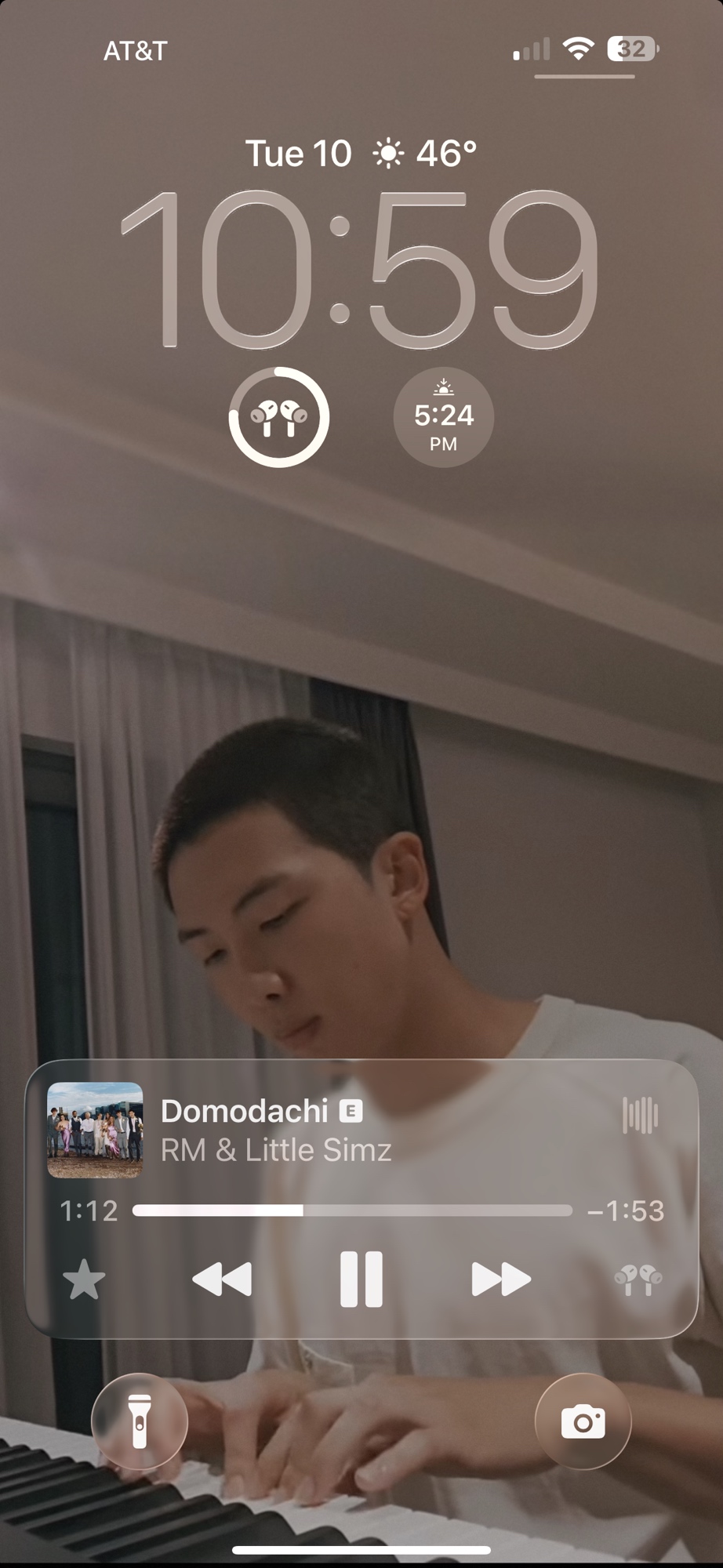Skip to the next track
Viewport: 723px width, 1568px height.
point(500,1279)
